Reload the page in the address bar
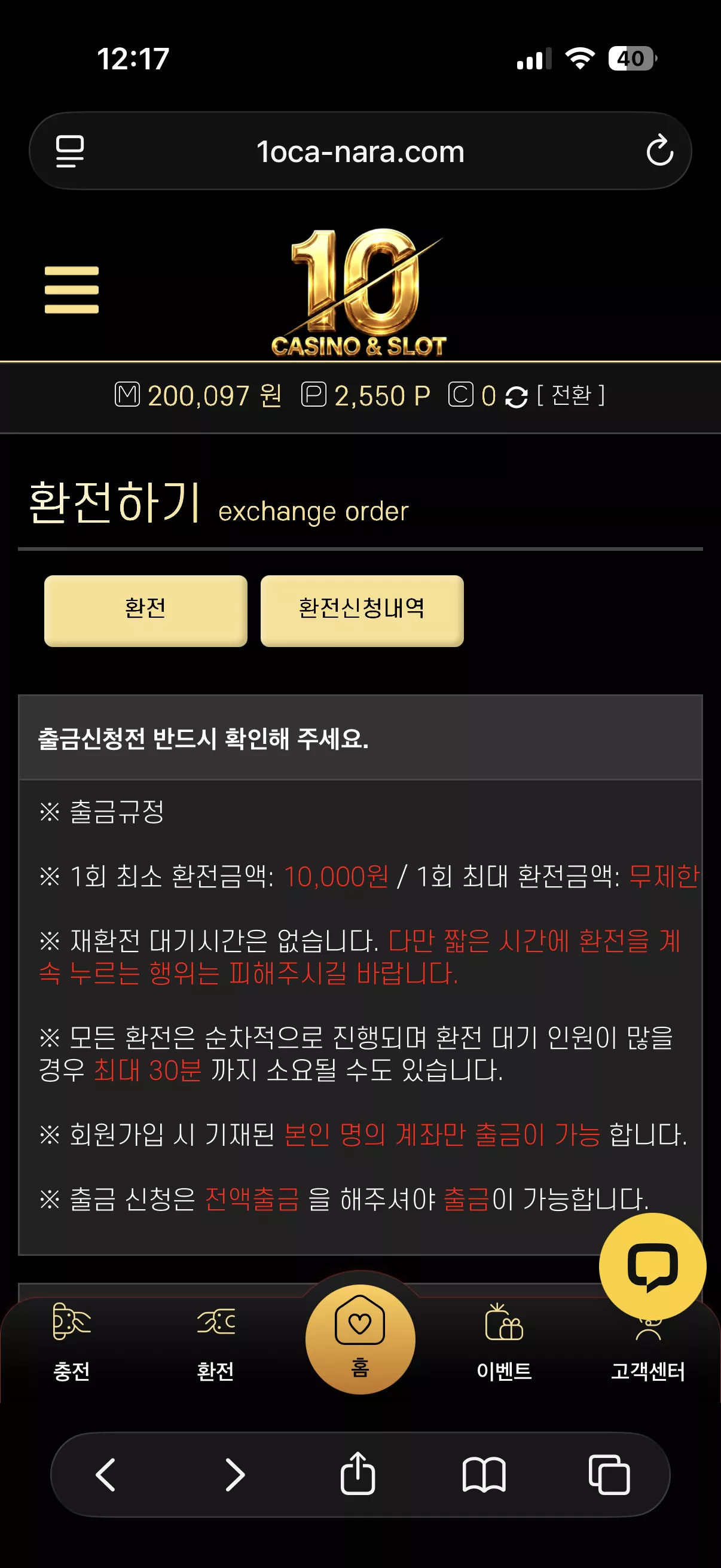The height and width of the screenshot is (1568, 721). point(659,150)
